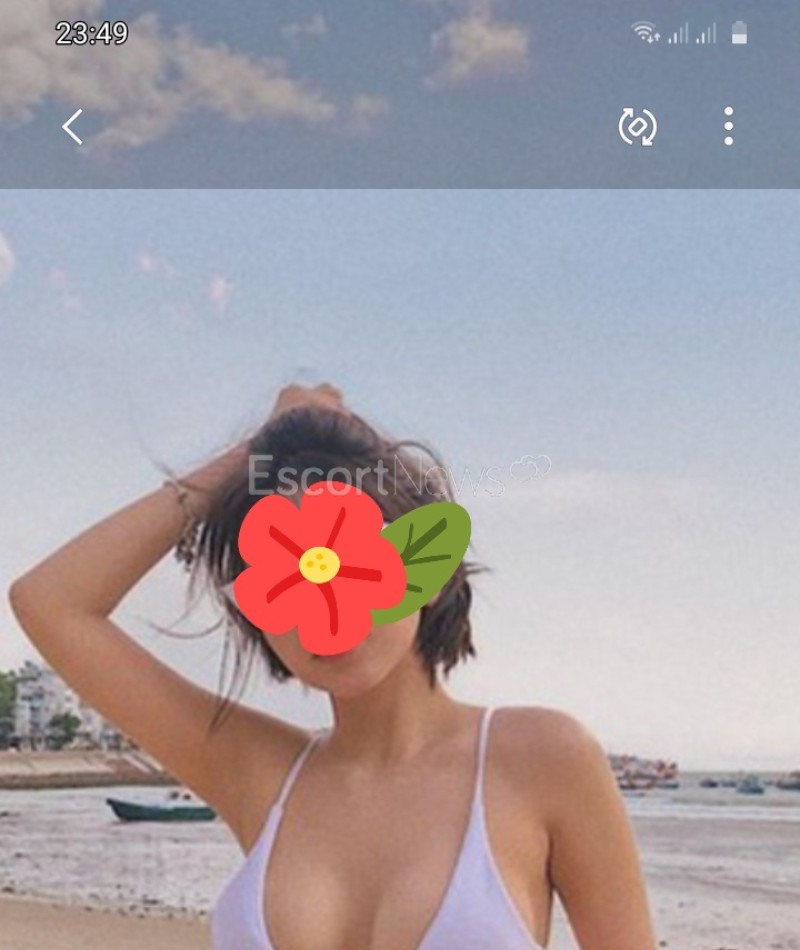Tap the auto-rotate icon in the toolbar
The height and width of the screenshot is (950, 800).
(637, 127)
